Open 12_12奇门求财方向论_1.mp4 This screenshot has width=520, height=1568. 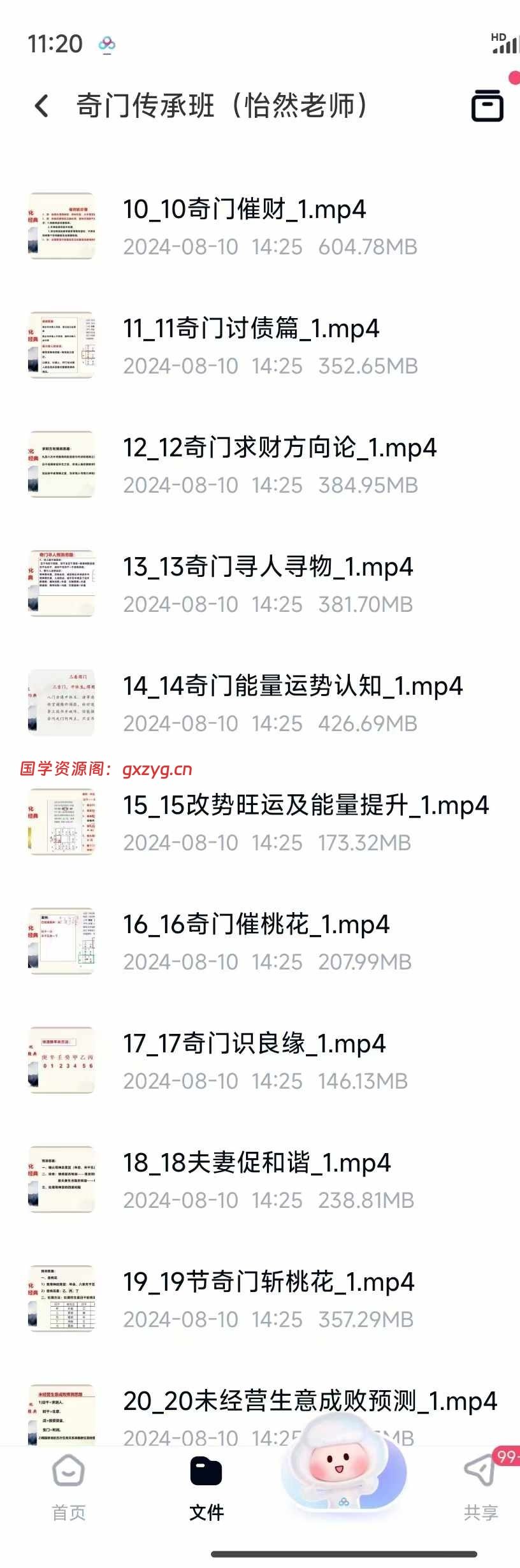pos(279,449)
